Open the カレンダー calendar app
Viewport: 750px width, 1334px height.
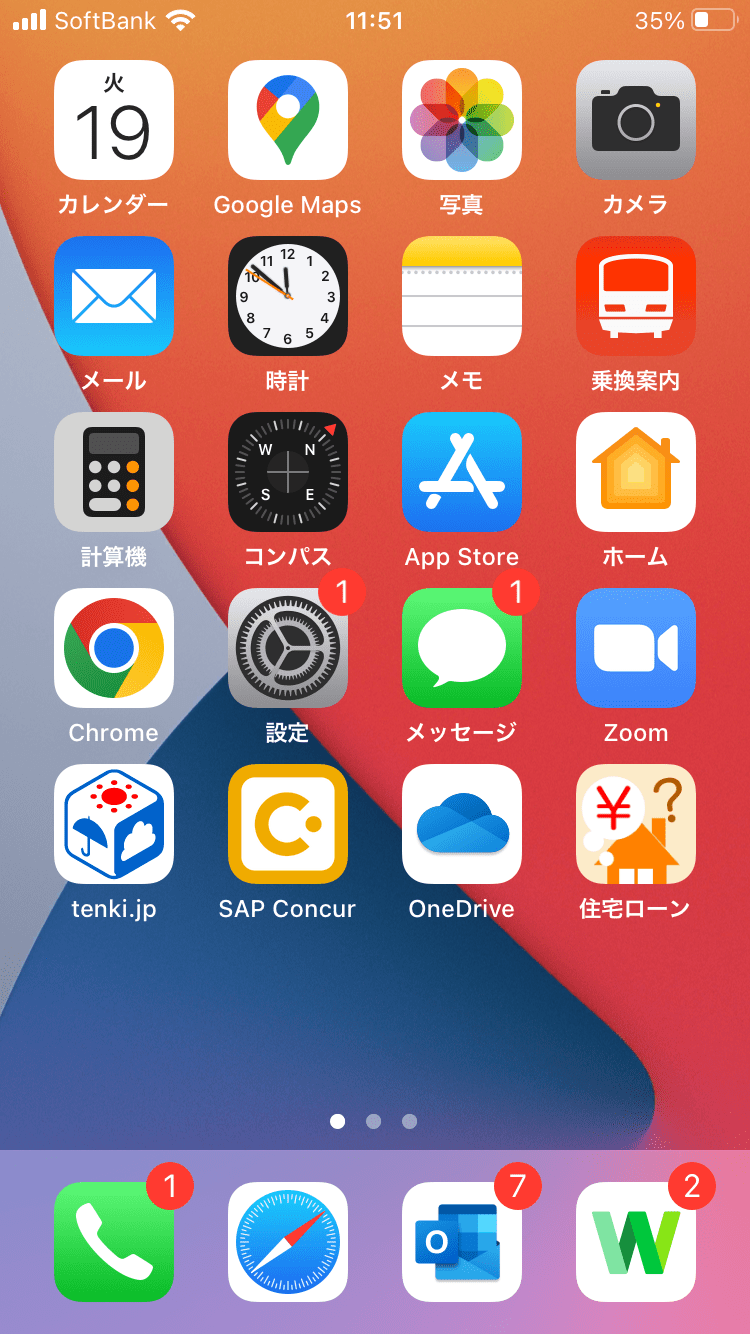(114, 120)
